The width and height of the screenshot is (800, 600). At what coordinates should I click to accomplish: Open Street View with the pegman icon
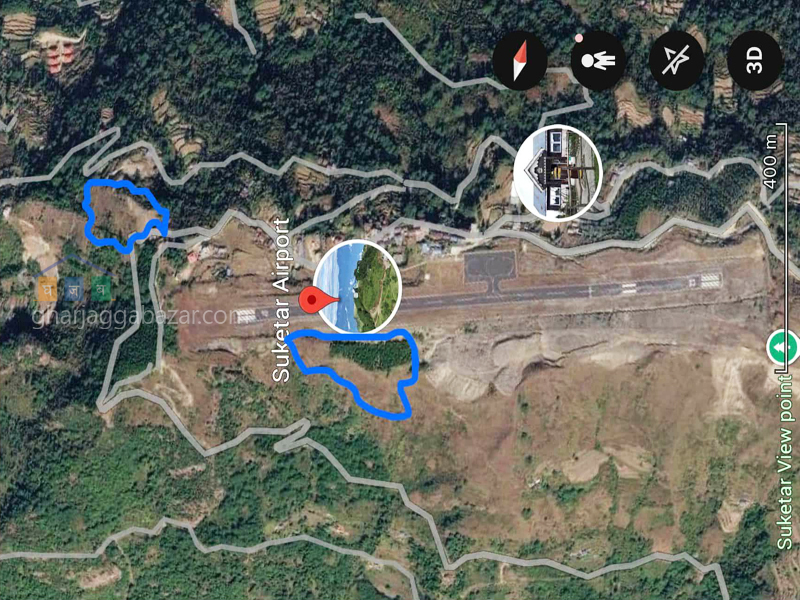coord(598,60)
